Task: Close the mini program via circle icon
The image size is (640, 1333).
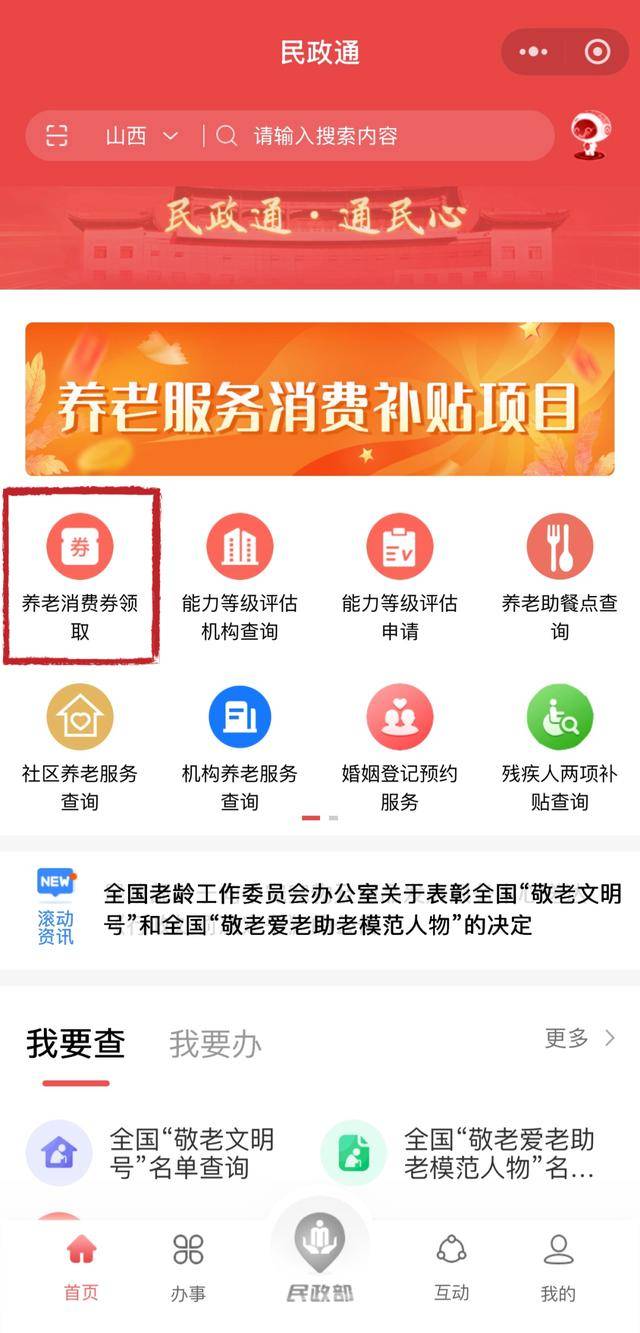Action: point(597,52)
